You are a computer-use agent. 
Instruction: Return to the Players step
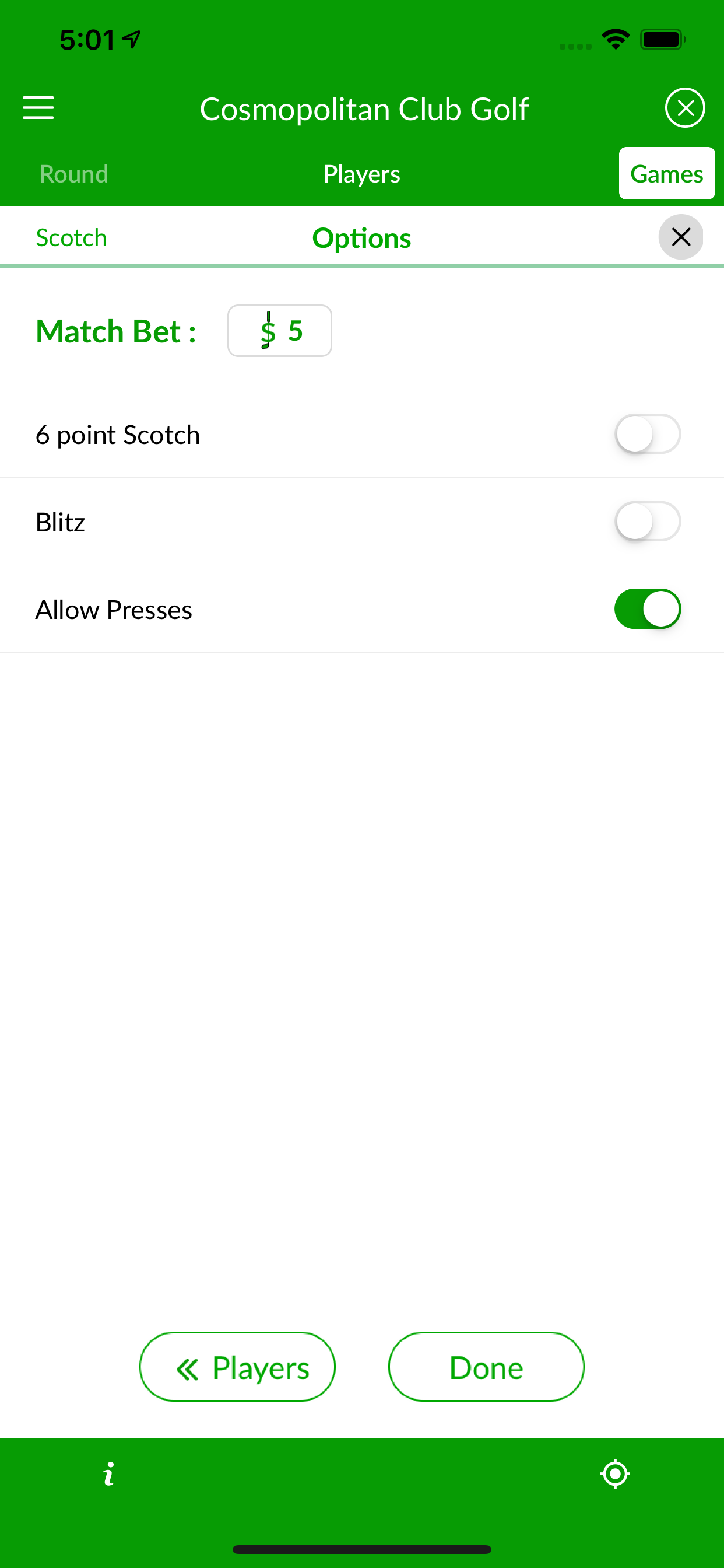pyautogui.click(x=237, y=1367)
